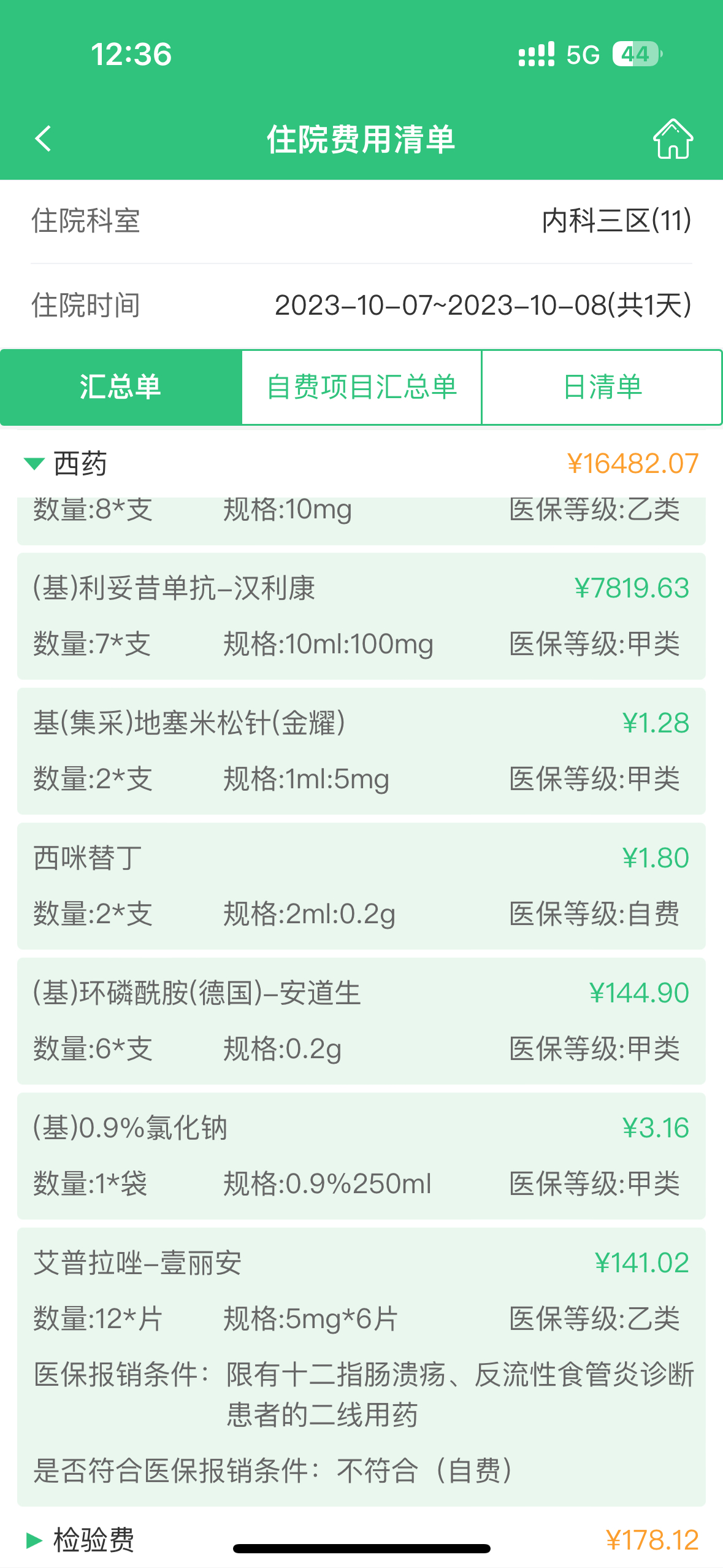
Task: Switch to the 自费项目汇总单 tab
Action: (x=362, y=387)
